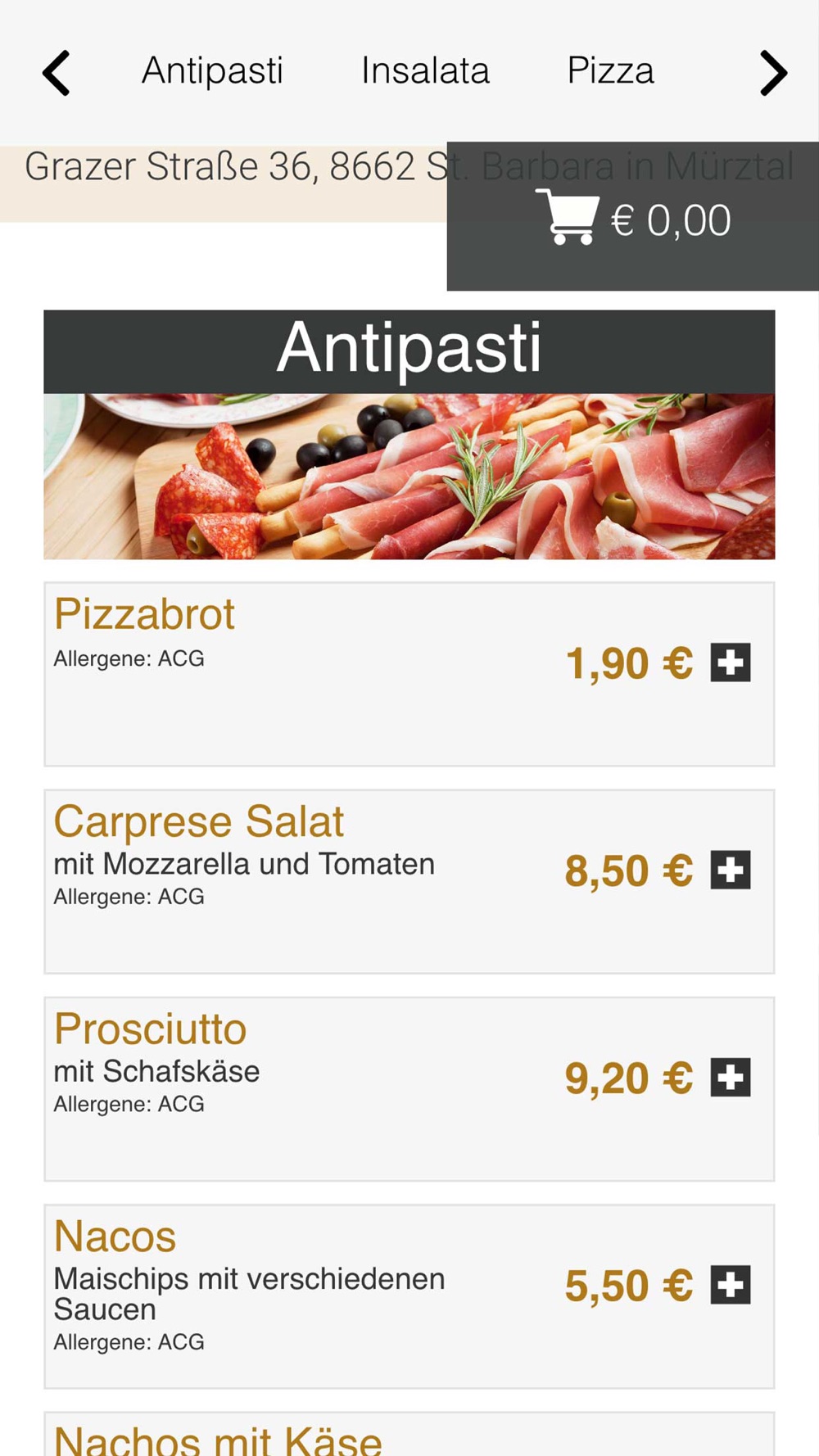
Task: Open the shopping cart showing € 0,00
Action: pyautogui.click(x=633, y=219)
